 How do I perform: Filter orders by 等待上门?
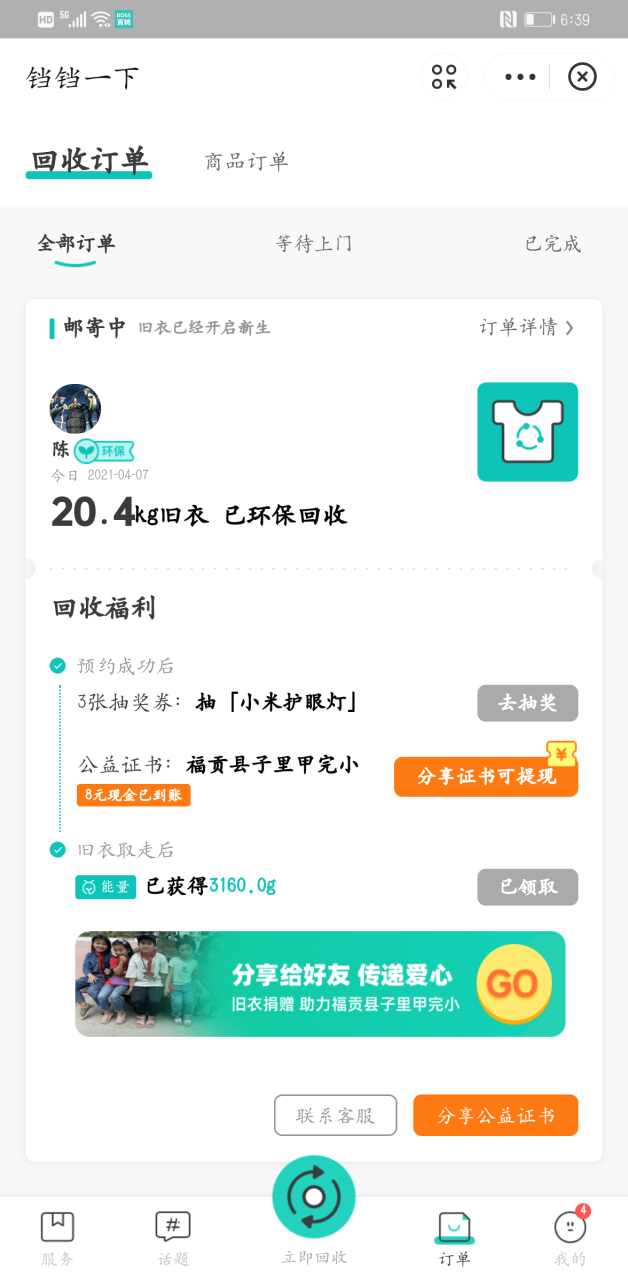coord(314,244)
